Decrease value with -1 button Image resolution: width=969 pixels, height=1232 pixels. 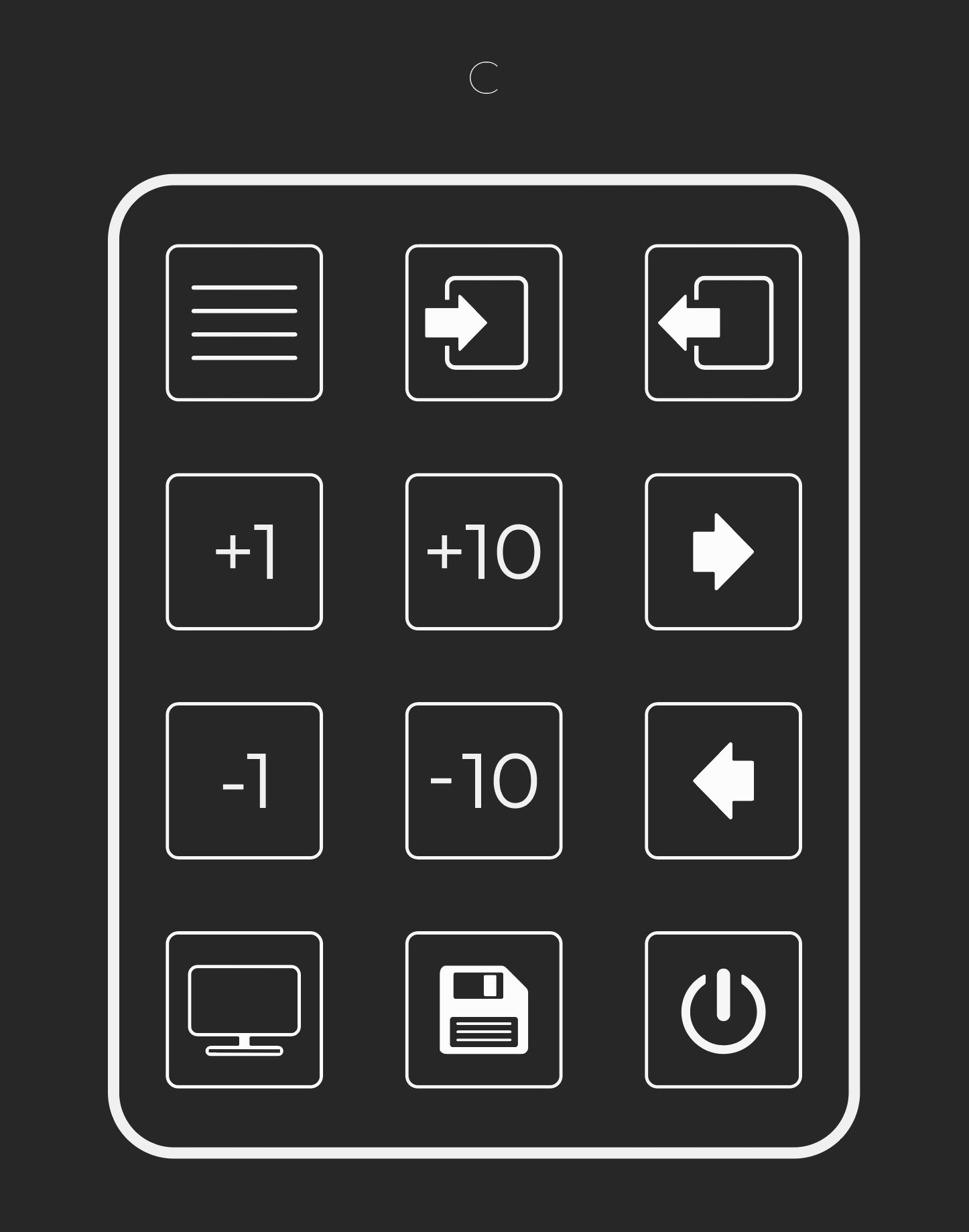click(x=244, y=781)
